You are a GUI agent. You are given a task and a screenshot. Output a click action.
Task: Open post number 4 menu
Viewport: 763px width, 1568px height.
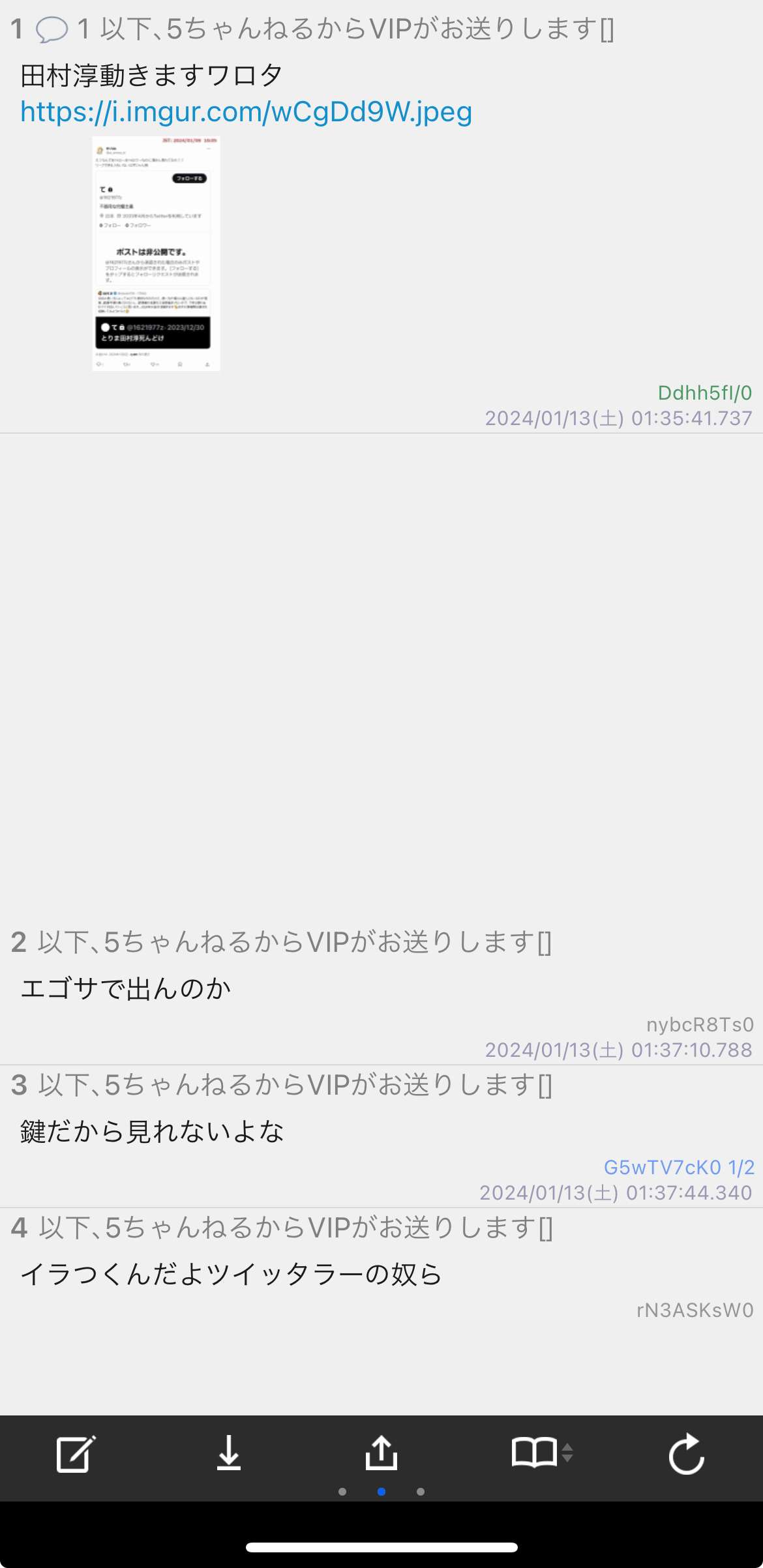pos(18,1228)
